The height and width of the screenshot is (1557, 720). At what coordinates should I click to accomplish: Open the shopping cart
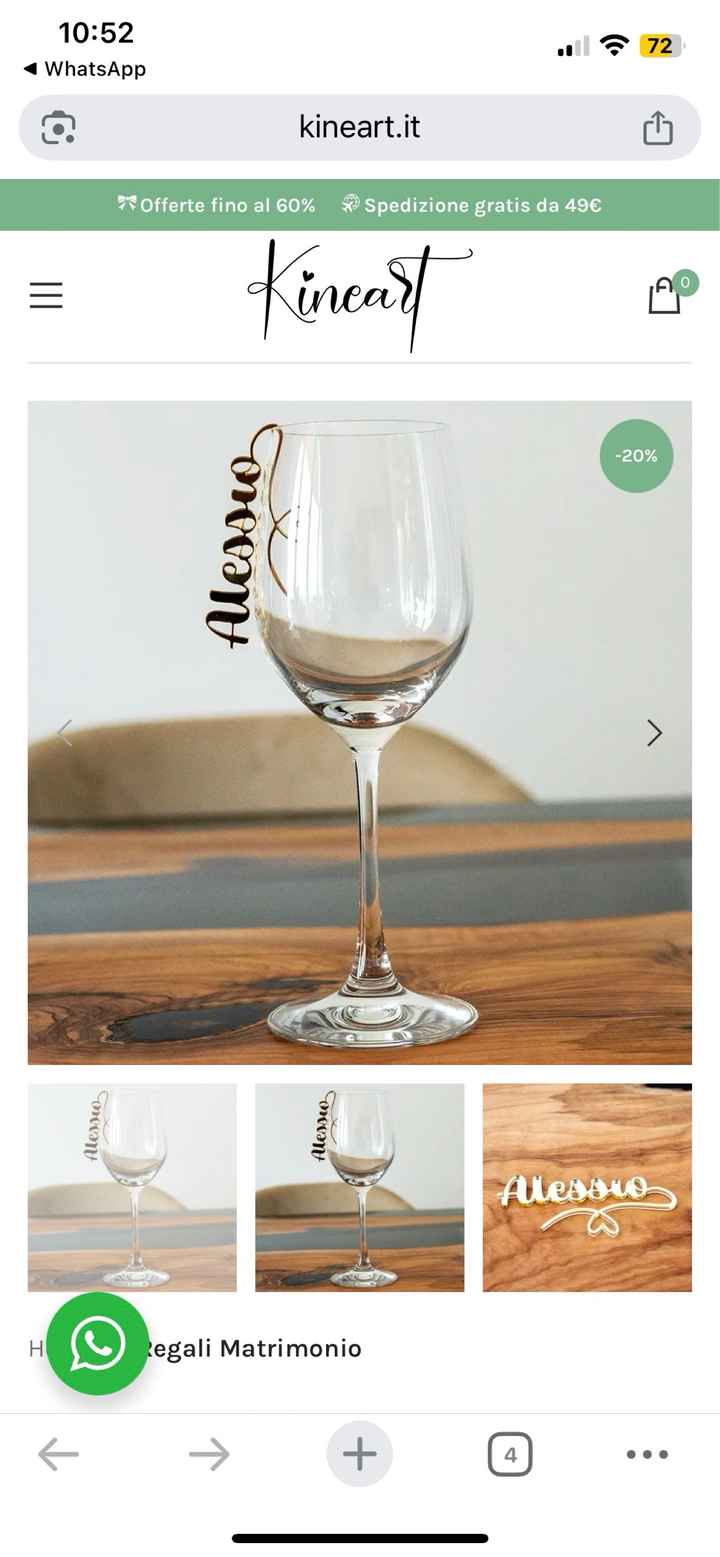[x=665, y=295]
